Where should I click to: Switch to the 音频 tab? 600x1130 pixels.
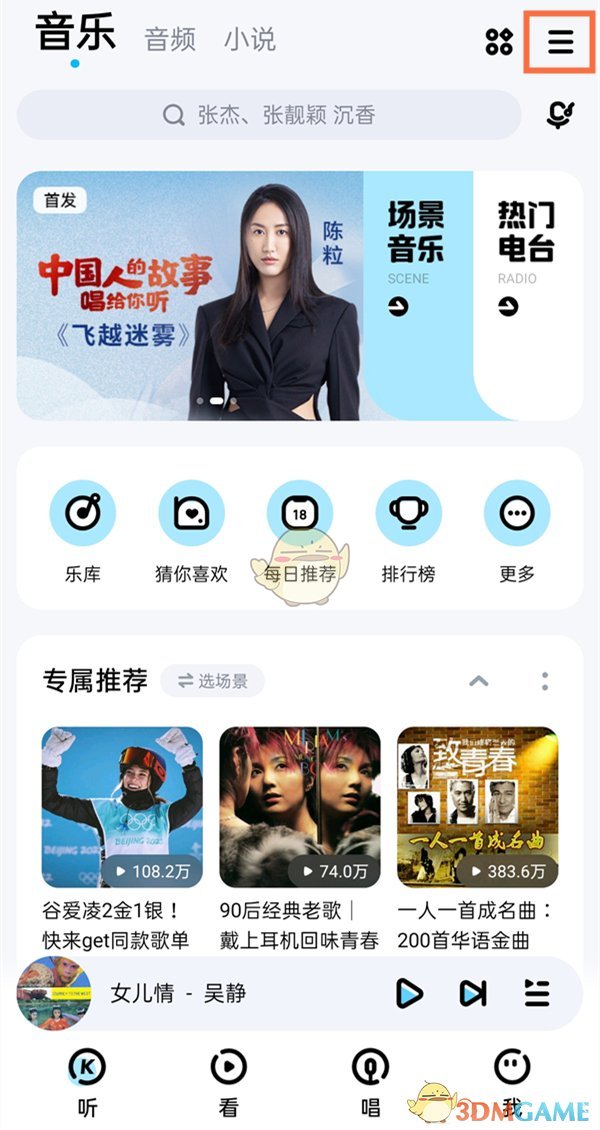(170, 40)
